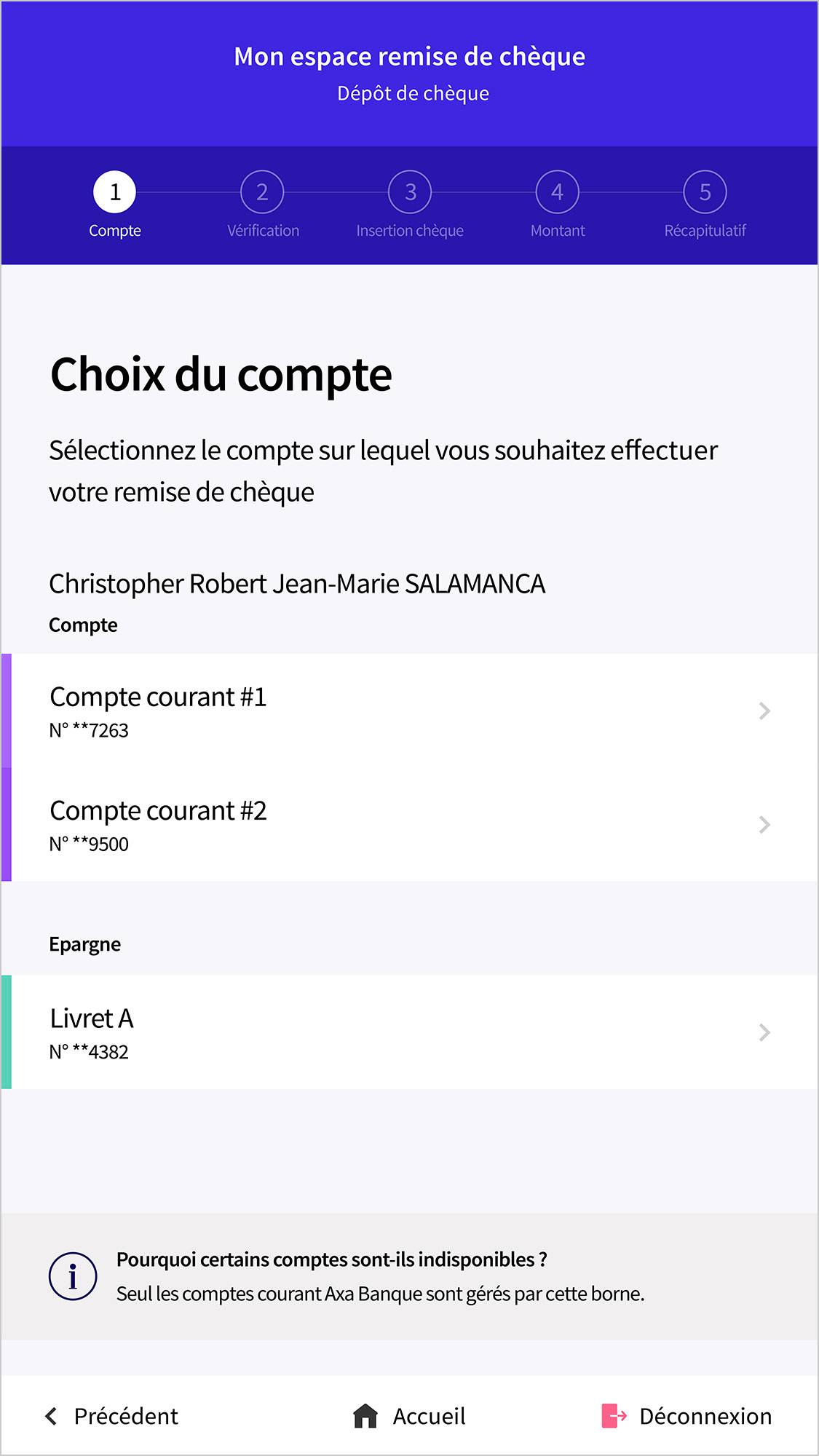Screen dimensions: 819x1456
Task: Select Compte courant #1 ending 7263
Action: click(409, 711)
